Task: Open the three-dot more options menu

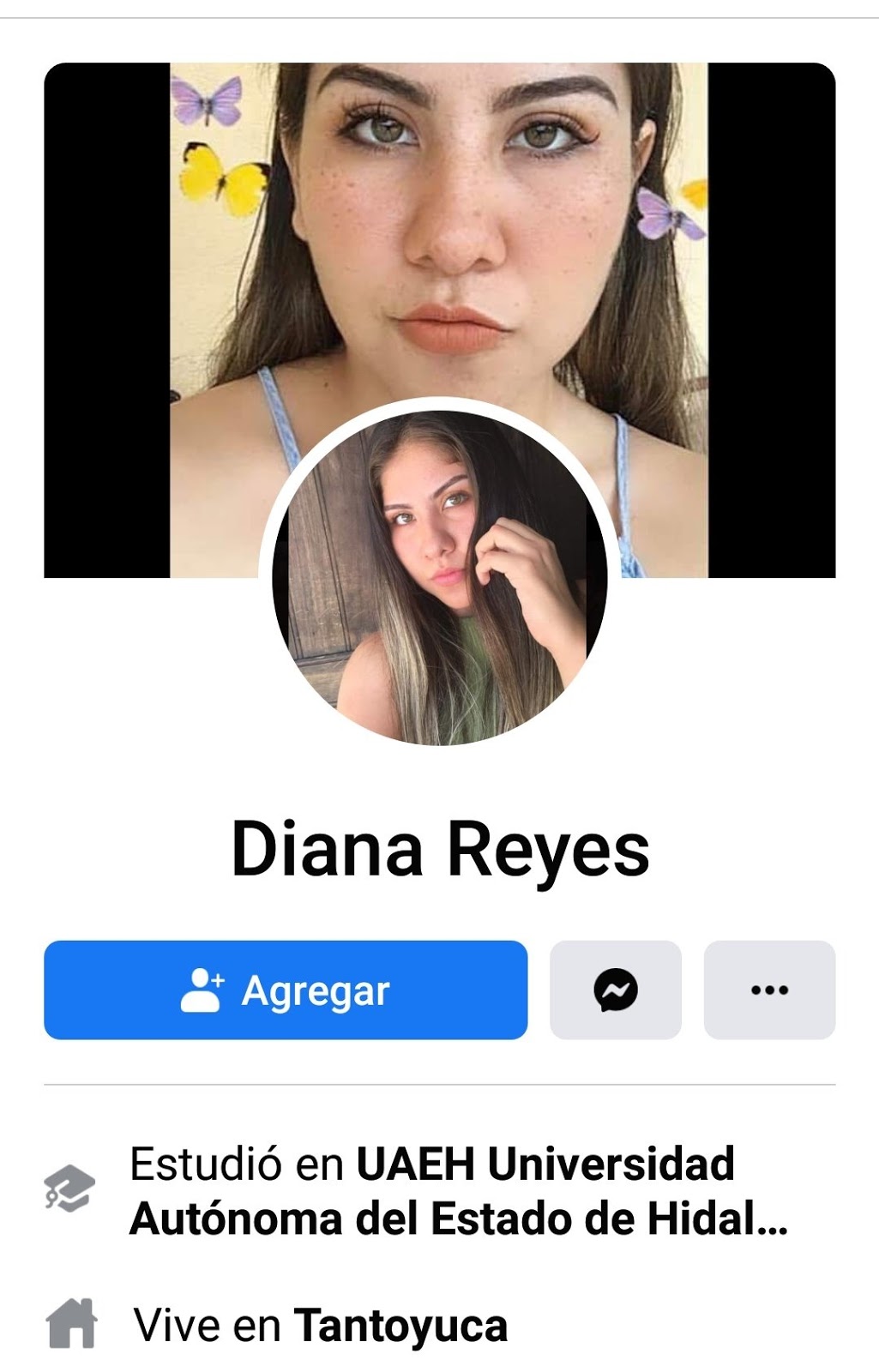Action: pos(769,990)
